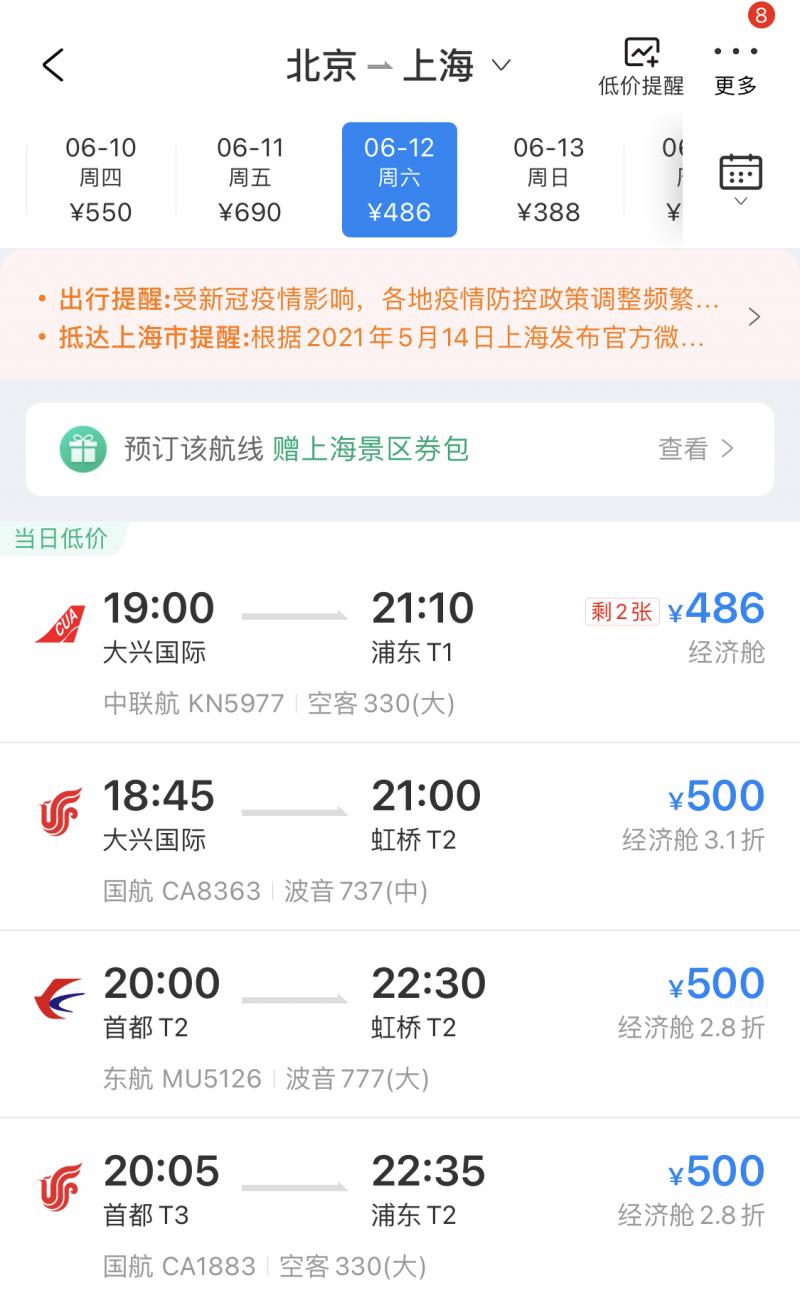
Task: Switch to the 06-11 周五 date tab
Action: (x=249, y=178)
